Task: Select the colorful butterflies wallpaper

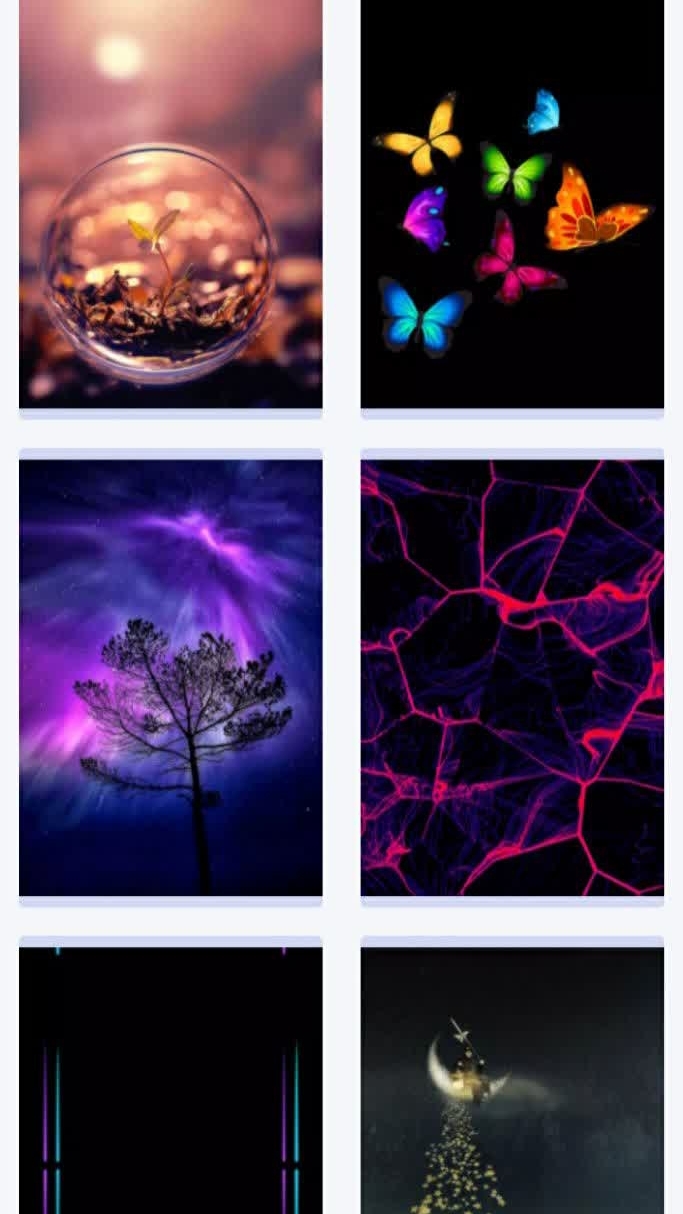Action: point(512,205)
